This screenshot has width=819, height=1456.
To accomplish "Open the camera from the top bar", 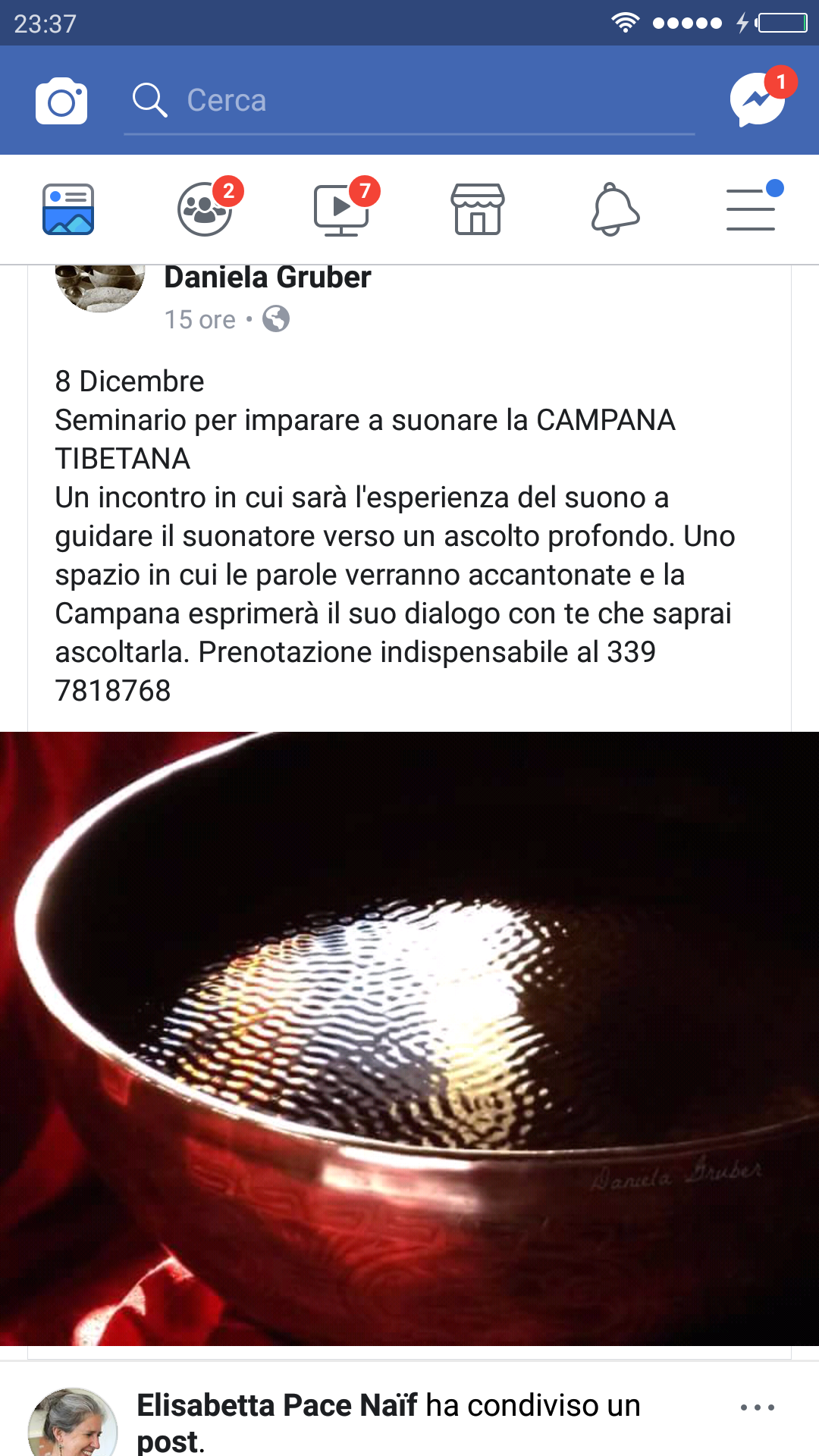I will click(61, 101).
